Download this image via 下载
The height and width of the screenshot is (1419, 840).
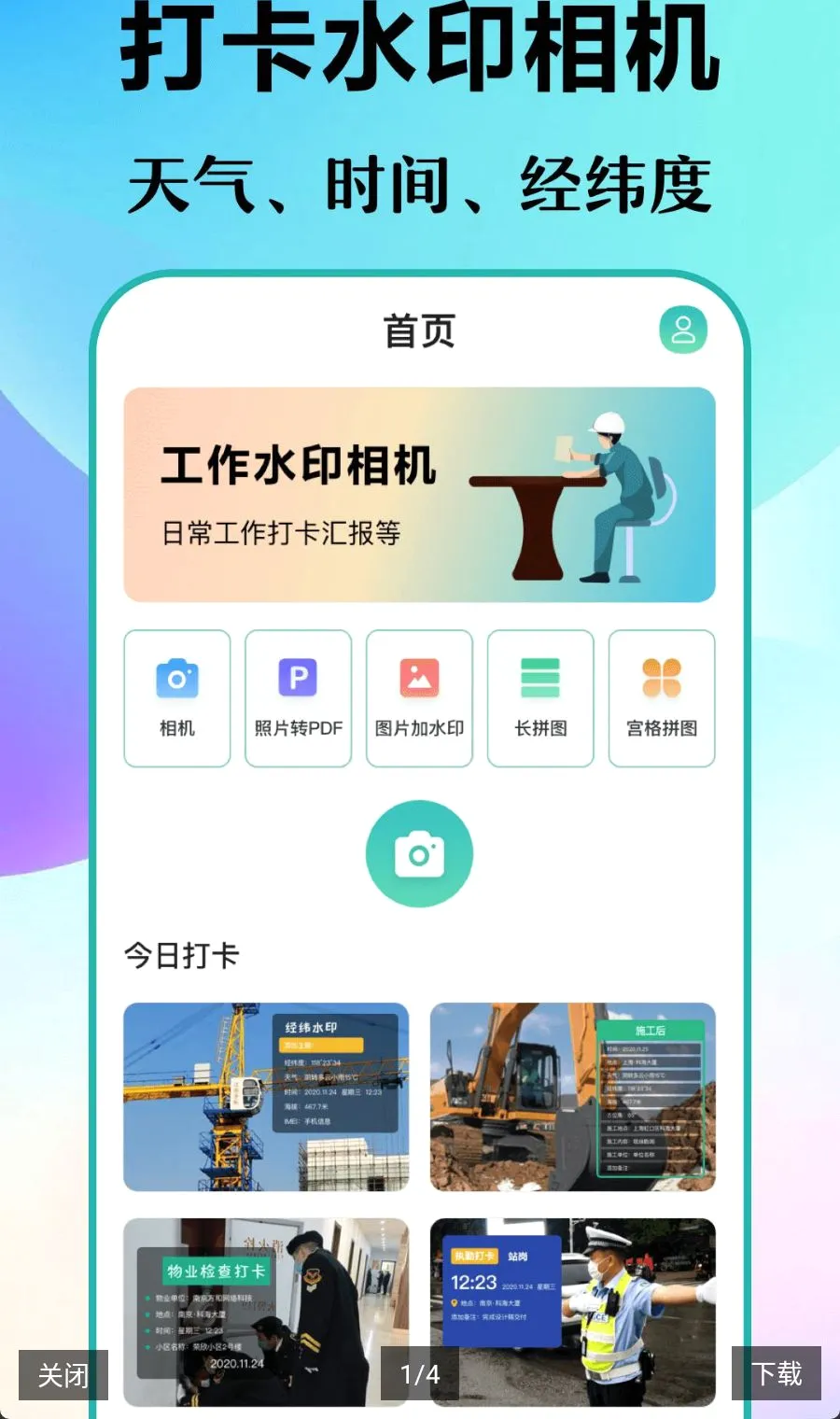[x=777, y=1373]
